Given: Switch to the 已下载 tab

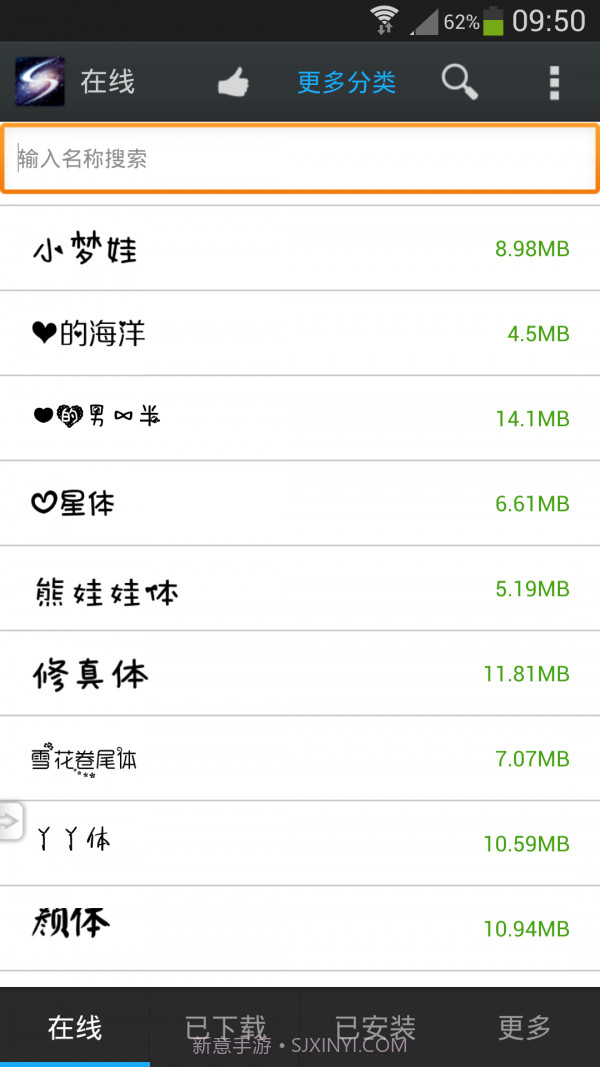Looking at the screenshot, I should click(225, 1027).
